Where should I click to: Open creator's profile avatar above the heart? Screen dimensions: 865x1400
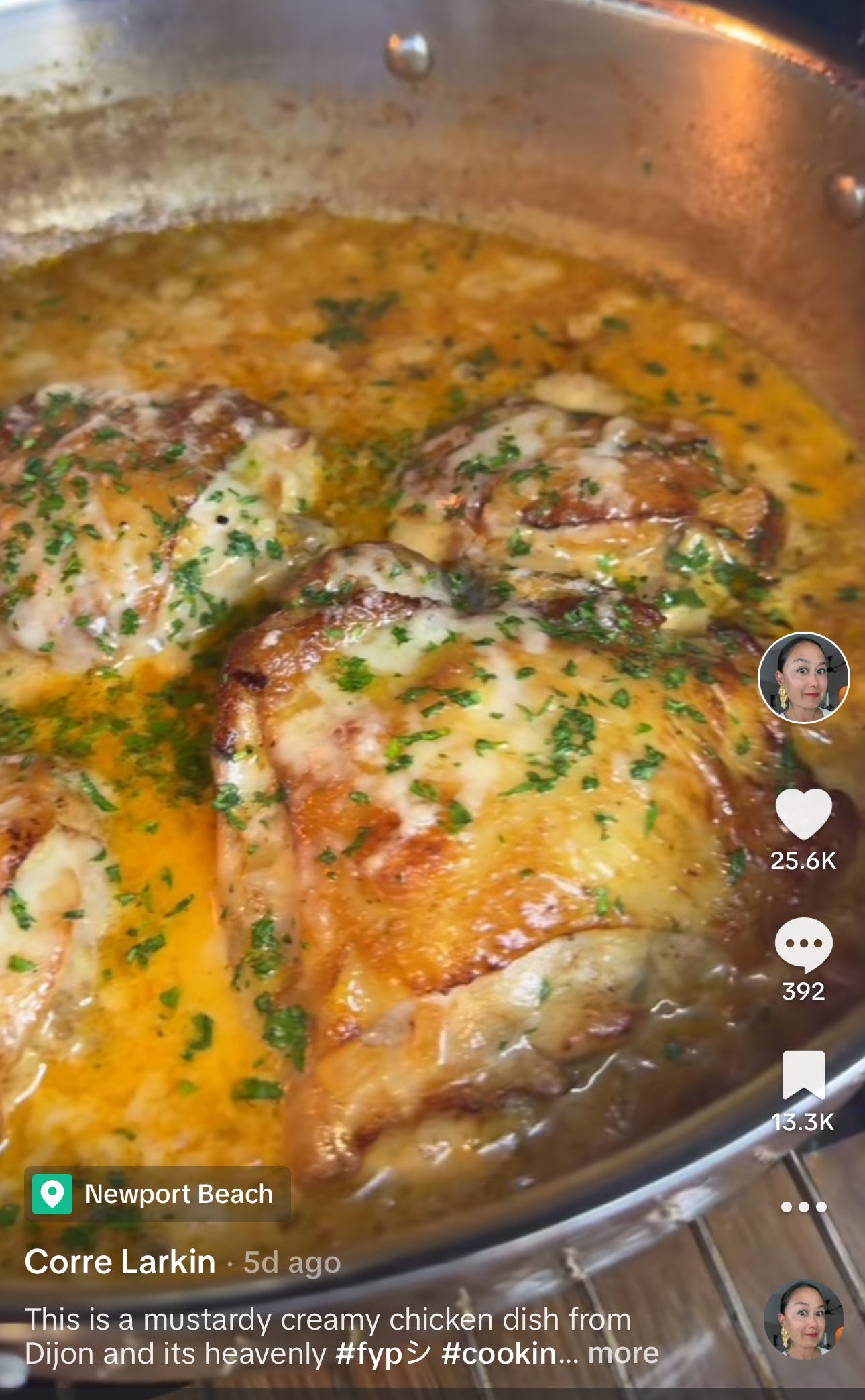(x=803, y=677)
